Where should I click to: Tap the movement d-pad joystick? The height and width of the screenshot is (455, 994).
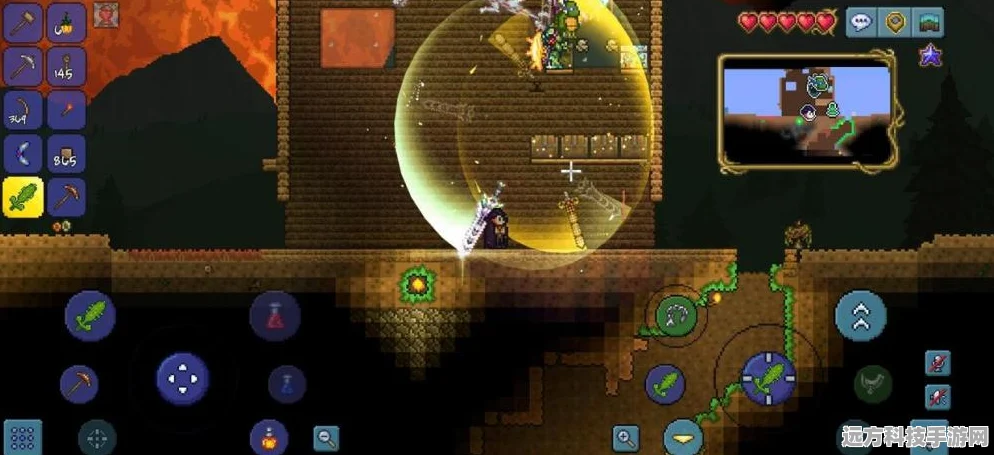point(183,379)
